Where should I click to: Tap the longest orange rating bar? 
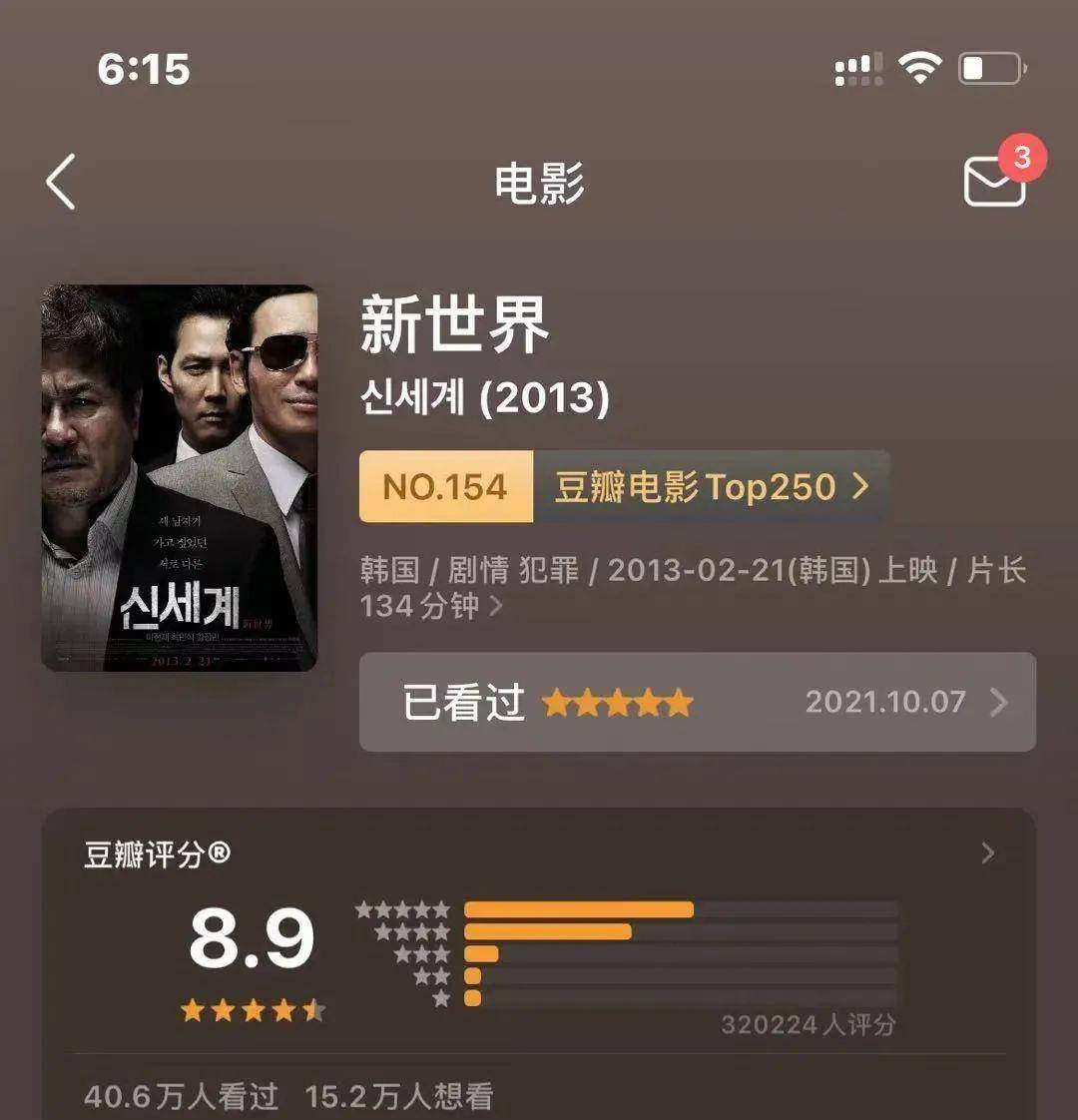pyautogui.click(x=579, y=908)
